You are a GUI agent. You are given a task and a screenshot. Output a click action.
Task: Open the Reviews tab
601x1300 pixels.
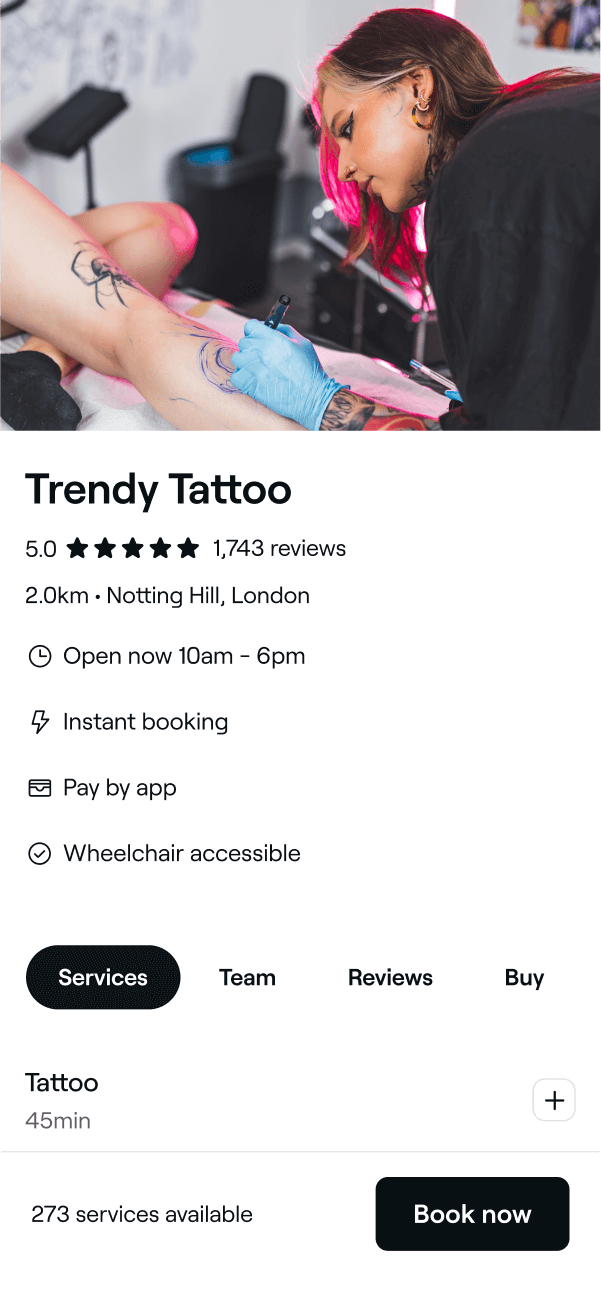[390, 977]
